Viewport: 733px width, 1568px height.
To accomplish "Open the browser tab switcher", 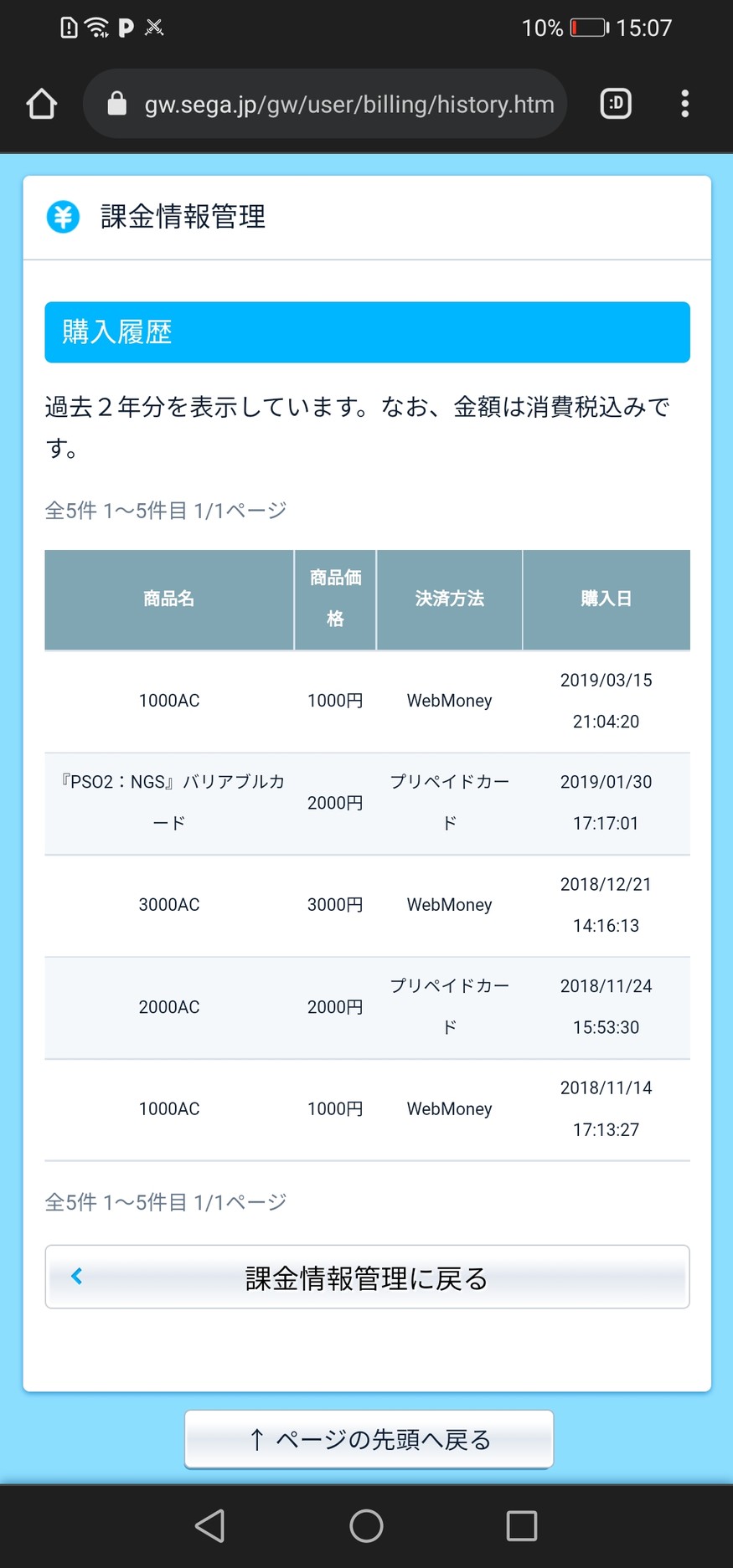I will click(x=616, y=104).
